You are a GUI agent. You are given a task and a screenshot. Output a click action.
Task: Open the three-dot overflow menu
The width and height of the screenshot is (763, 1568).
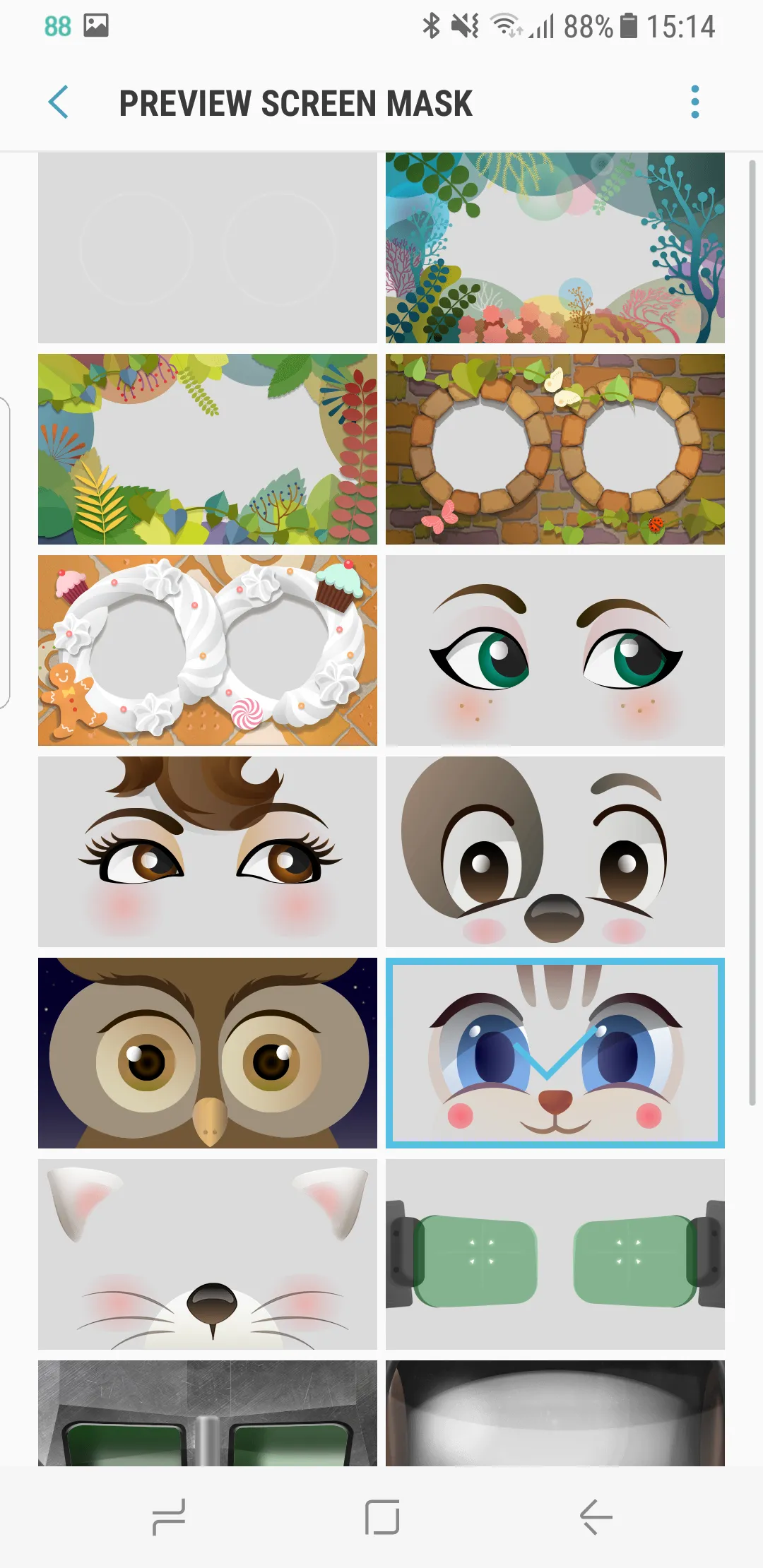coord(695,102)
